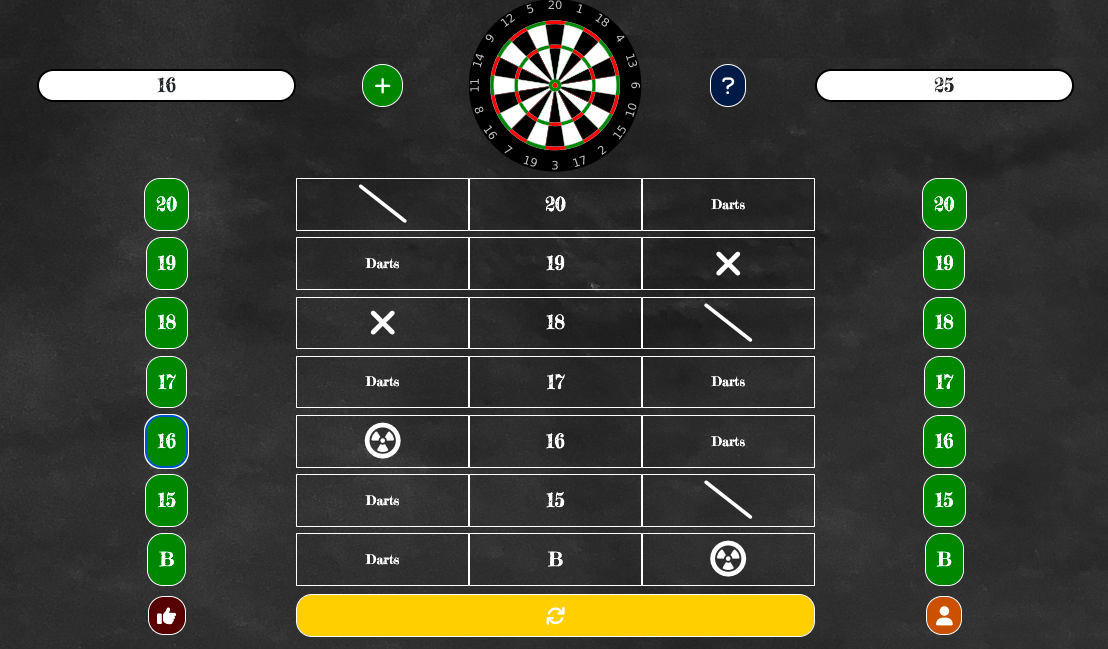Hit 19 for the right player
The image size is (1108, 649).
pos(944,263)
